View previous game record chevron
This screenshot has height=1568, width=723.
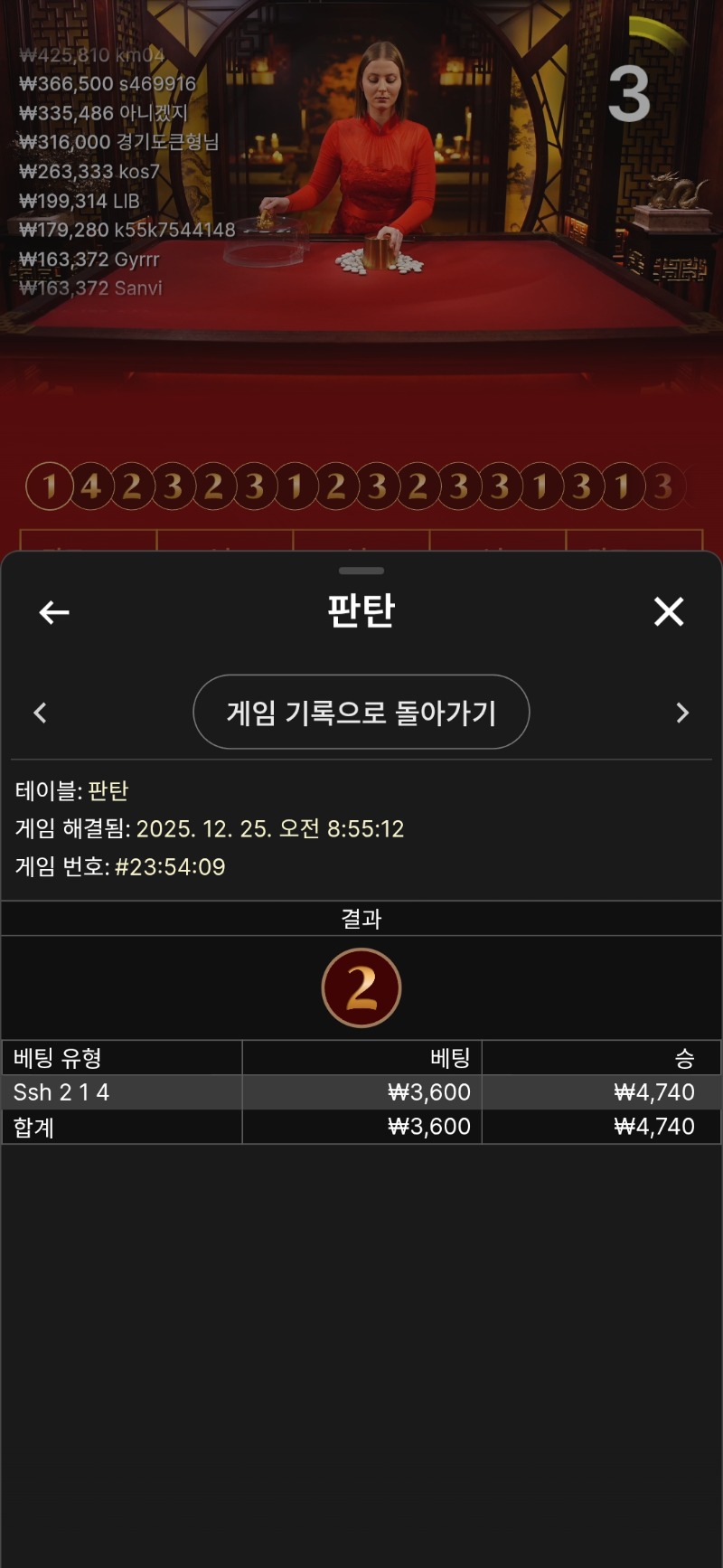tap(40, 713)
